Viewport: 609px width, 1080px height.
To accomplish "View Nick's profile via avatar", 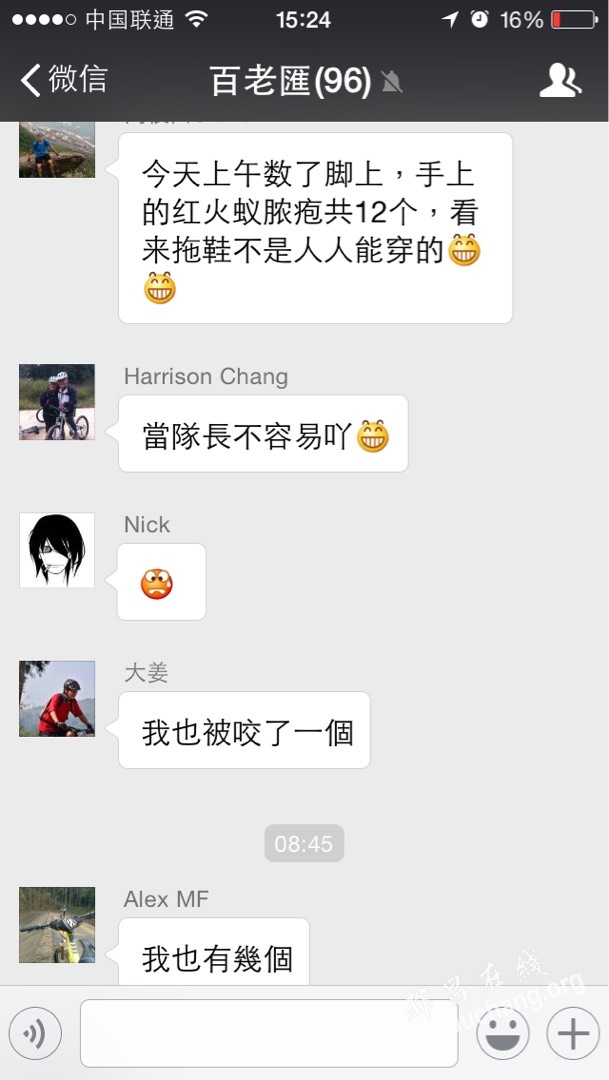I will (57, 550).
